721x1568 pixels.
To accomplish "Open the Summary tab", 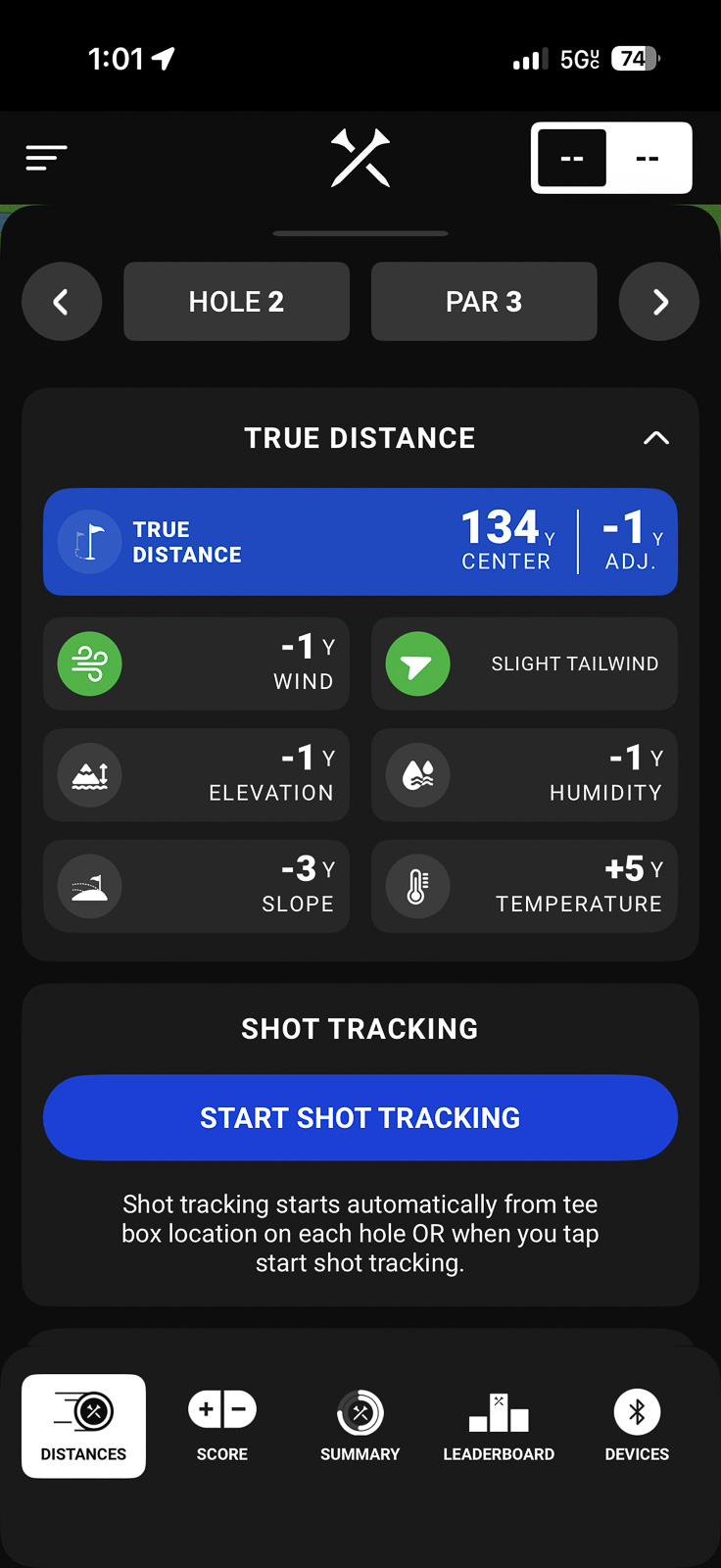I will 360,1426.
